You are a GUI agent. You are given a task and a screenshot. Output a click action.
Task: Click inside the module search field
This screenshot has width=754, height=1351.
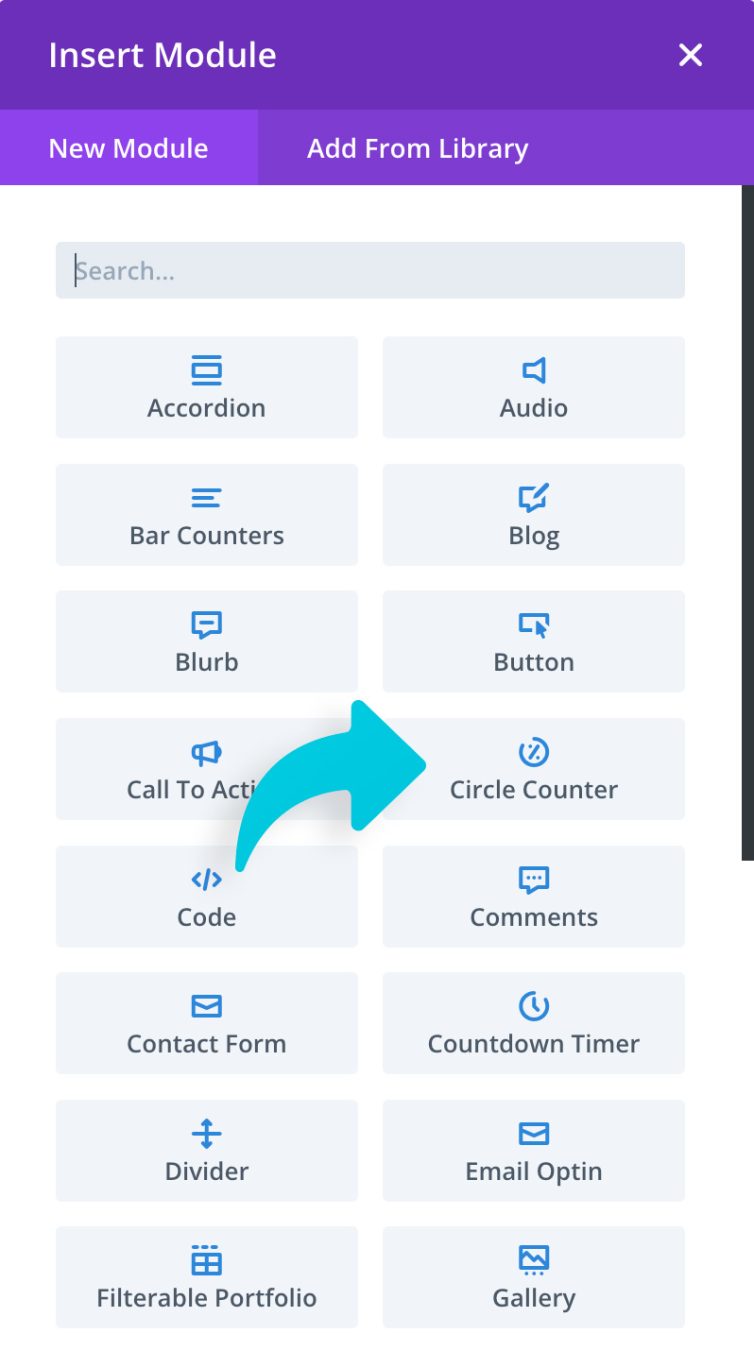[369, 269]
